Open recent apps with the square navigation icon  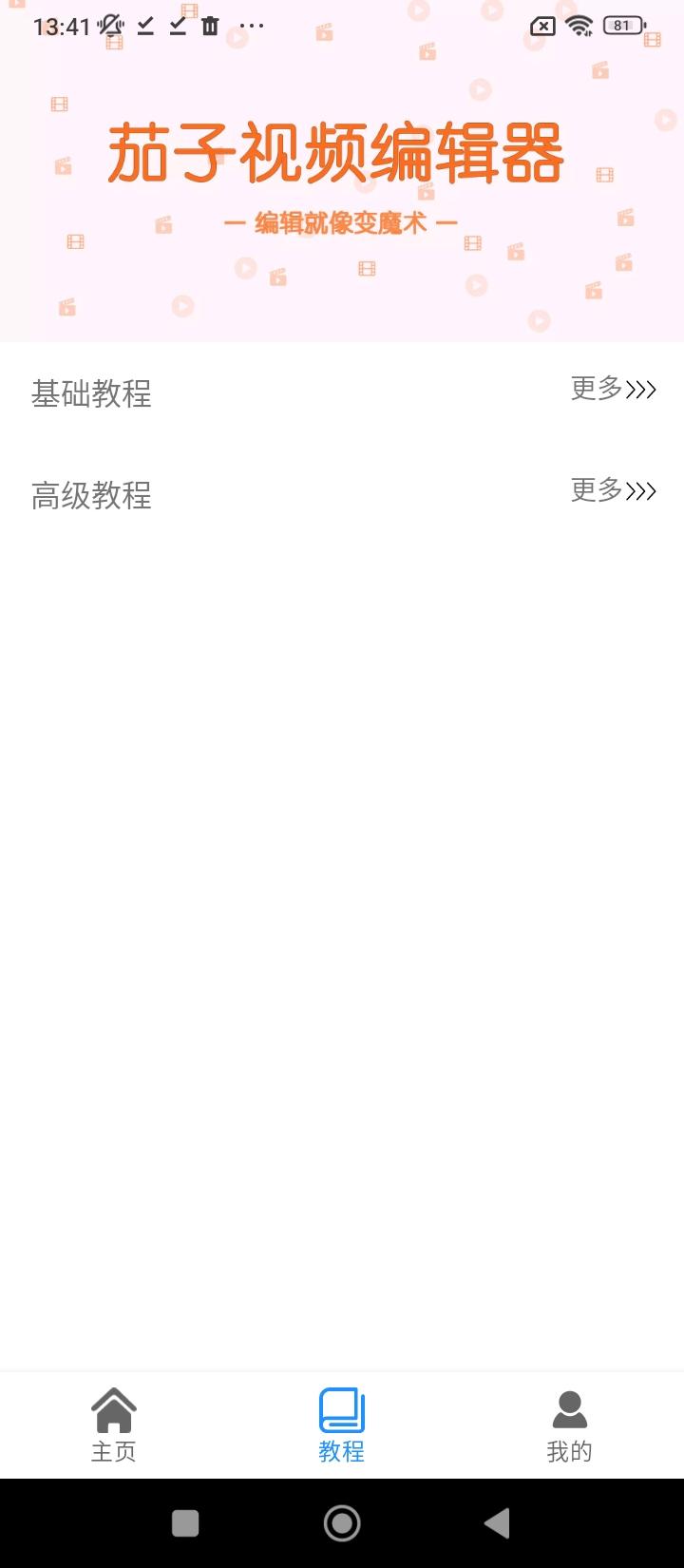pos(186,1521)
